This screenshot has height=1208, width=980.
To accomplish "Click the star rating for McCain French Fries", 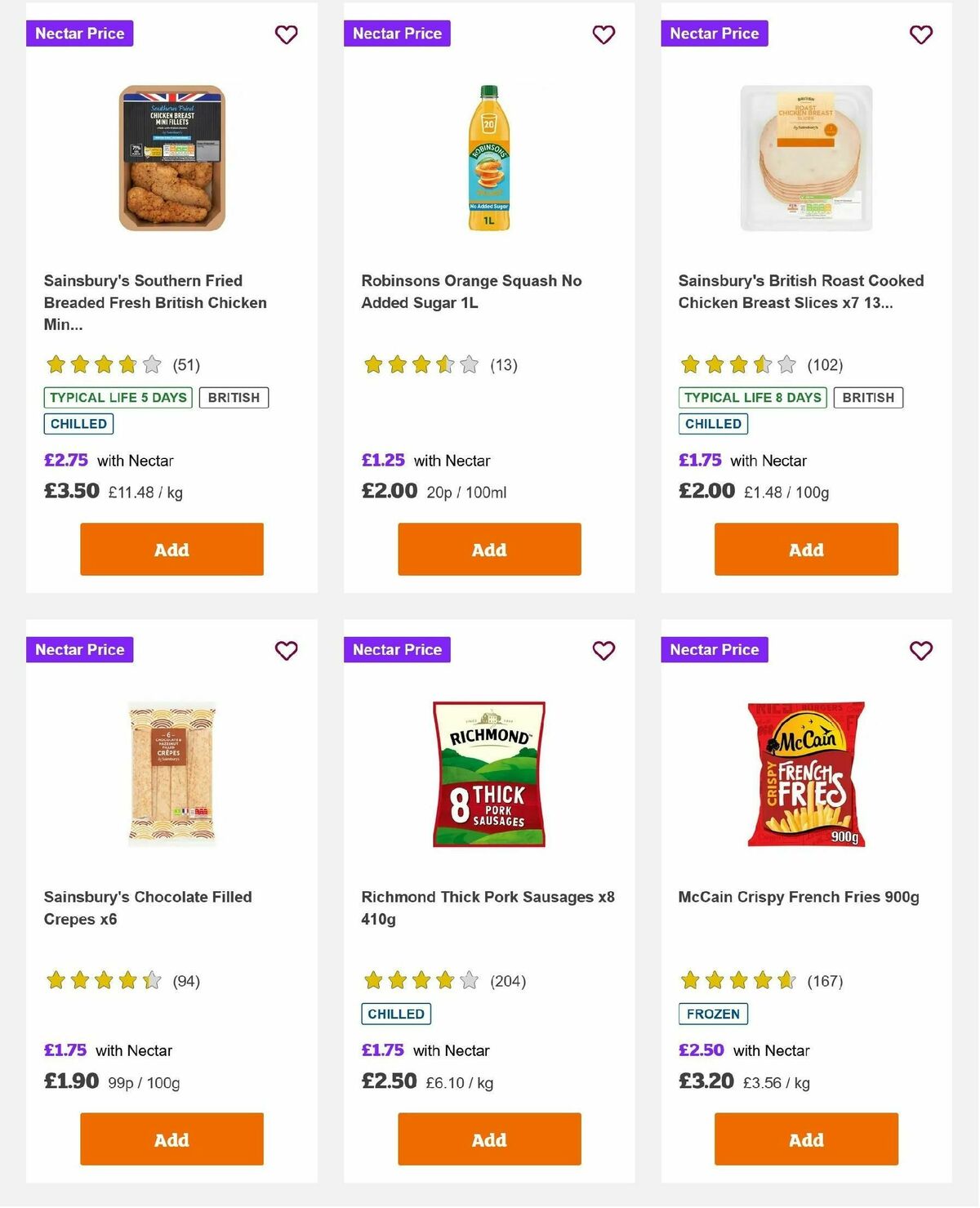I will (x=734, y=981).
